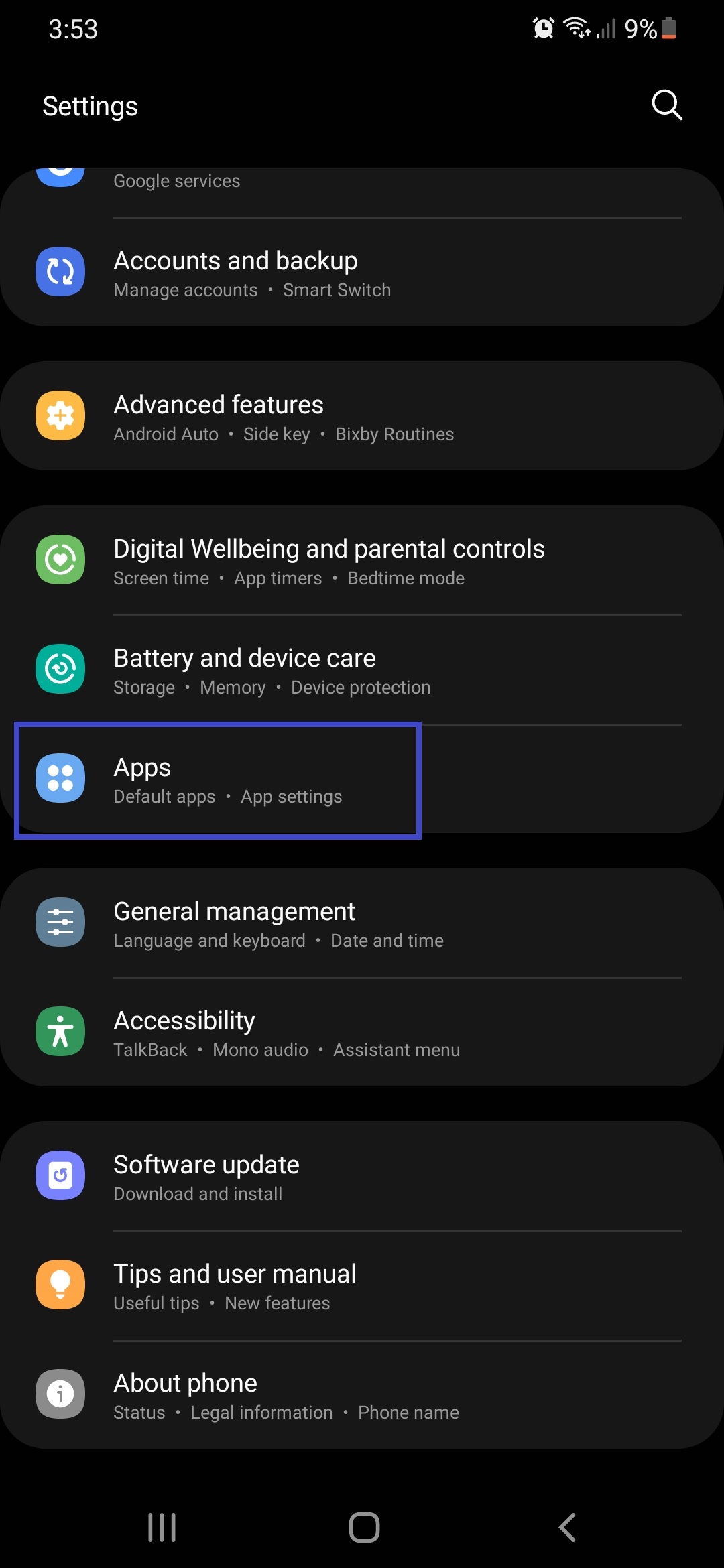Open the Google services row

362,182
